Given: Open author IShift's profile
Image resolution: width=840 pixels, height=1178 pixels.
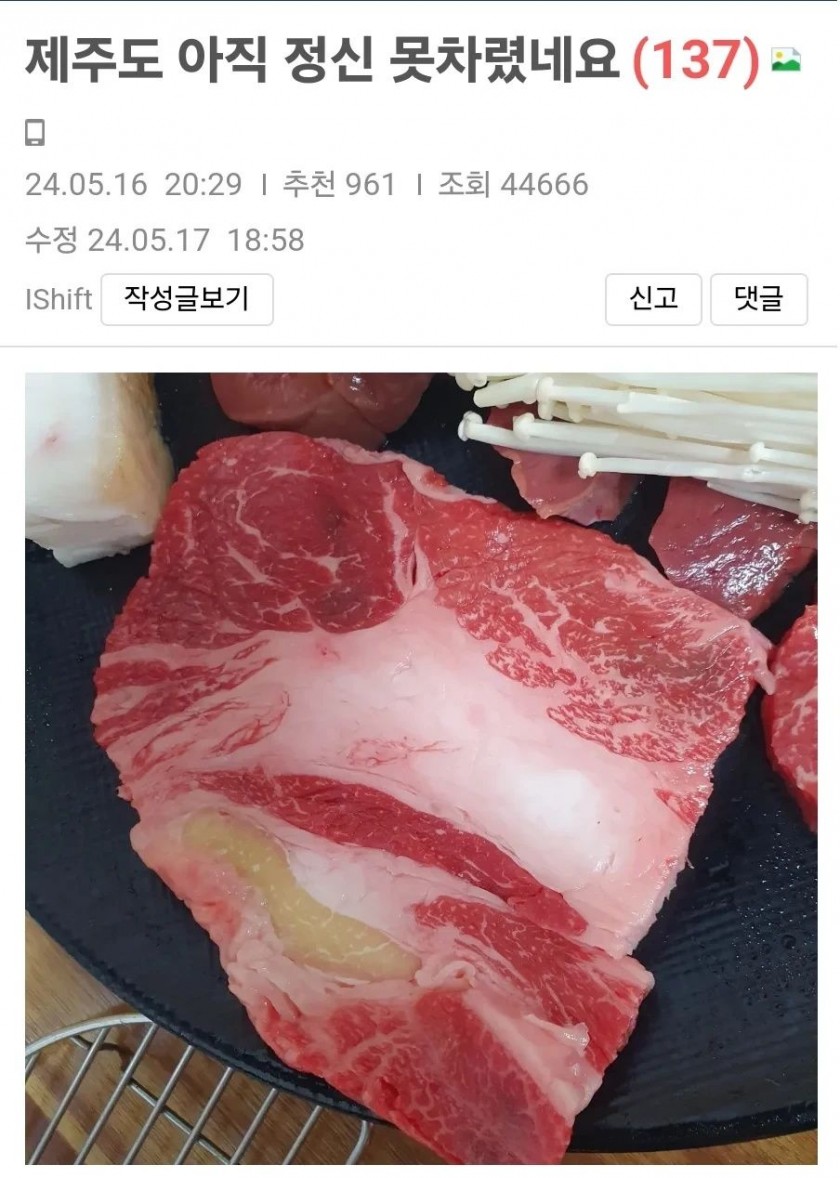Looking at the screenshot, I should click(58, 299).
